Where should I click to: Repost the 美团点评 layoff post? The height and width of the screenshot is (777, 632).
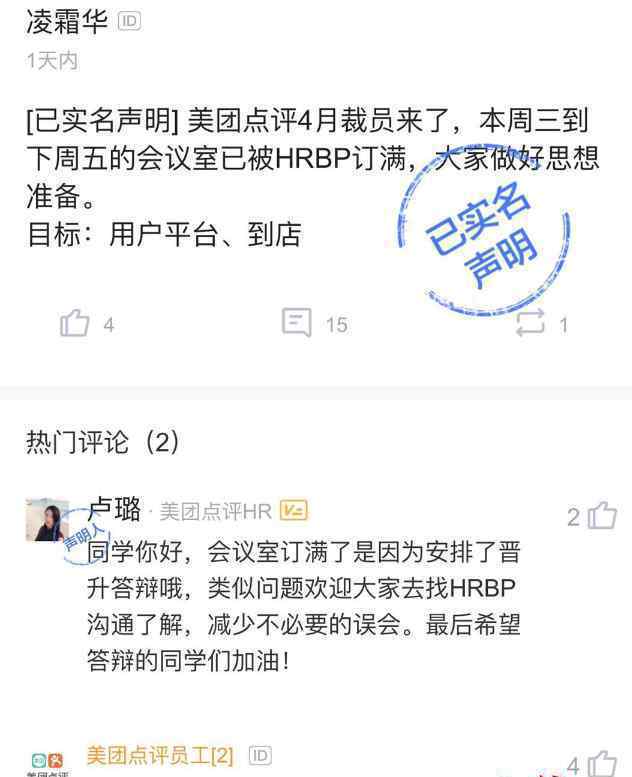pos(529,323)
